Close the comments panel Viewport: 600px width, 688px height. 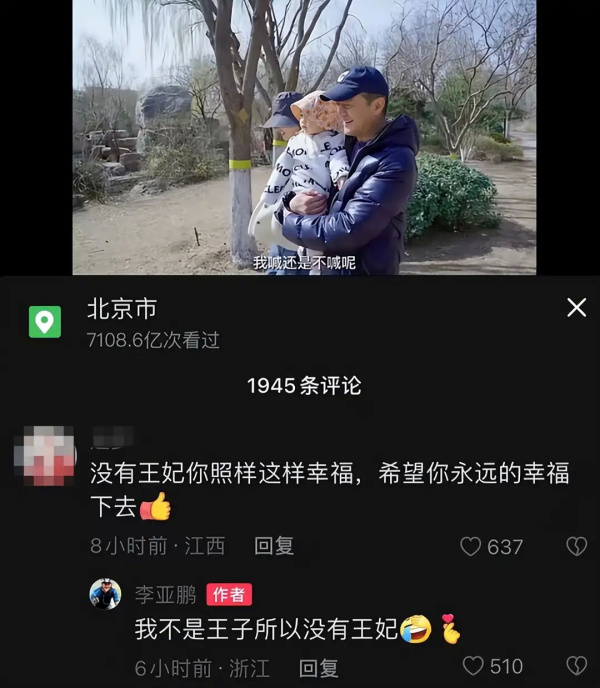coord(577,308)
